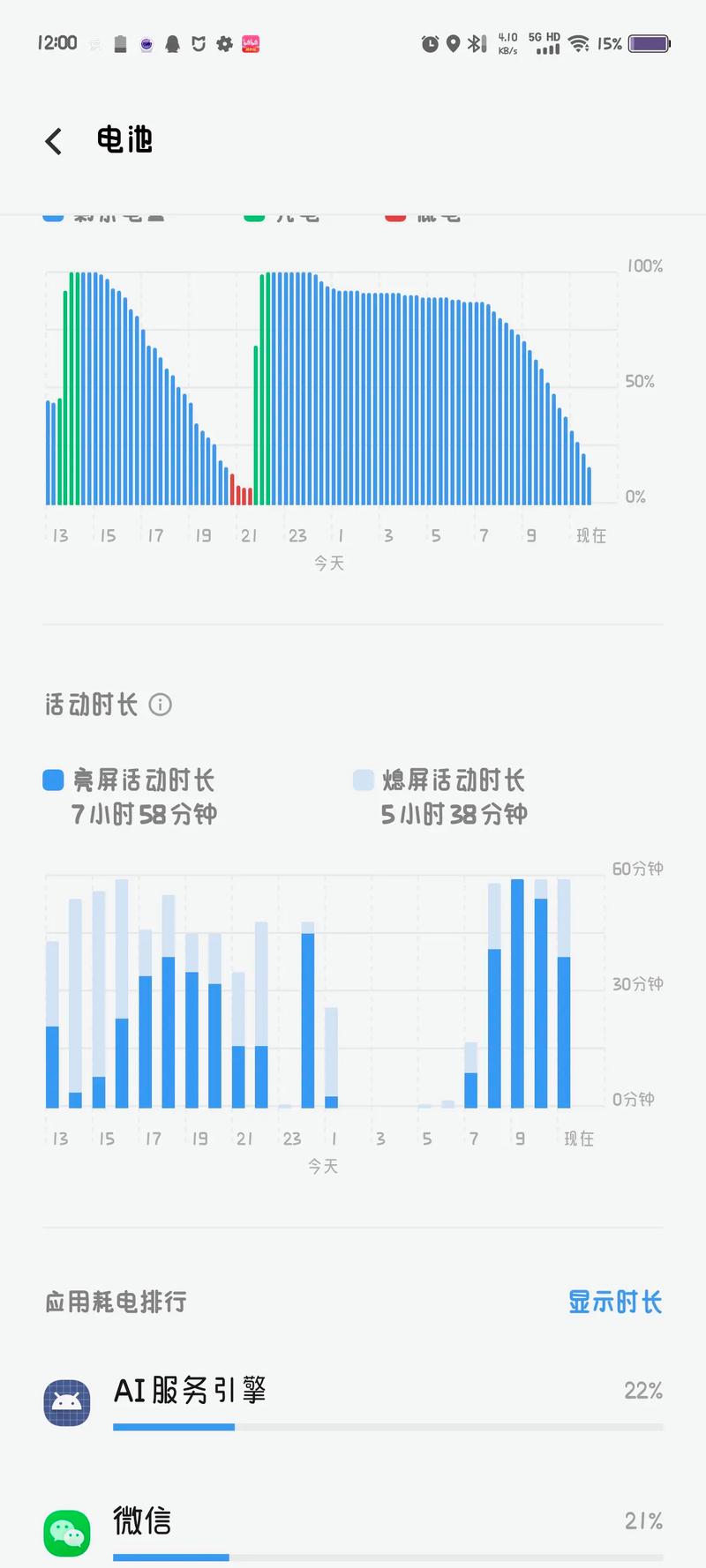The width and height of the screenshot is (706, 1568).
Task: Go back from the 电池 page
Action: click(54, 141)
